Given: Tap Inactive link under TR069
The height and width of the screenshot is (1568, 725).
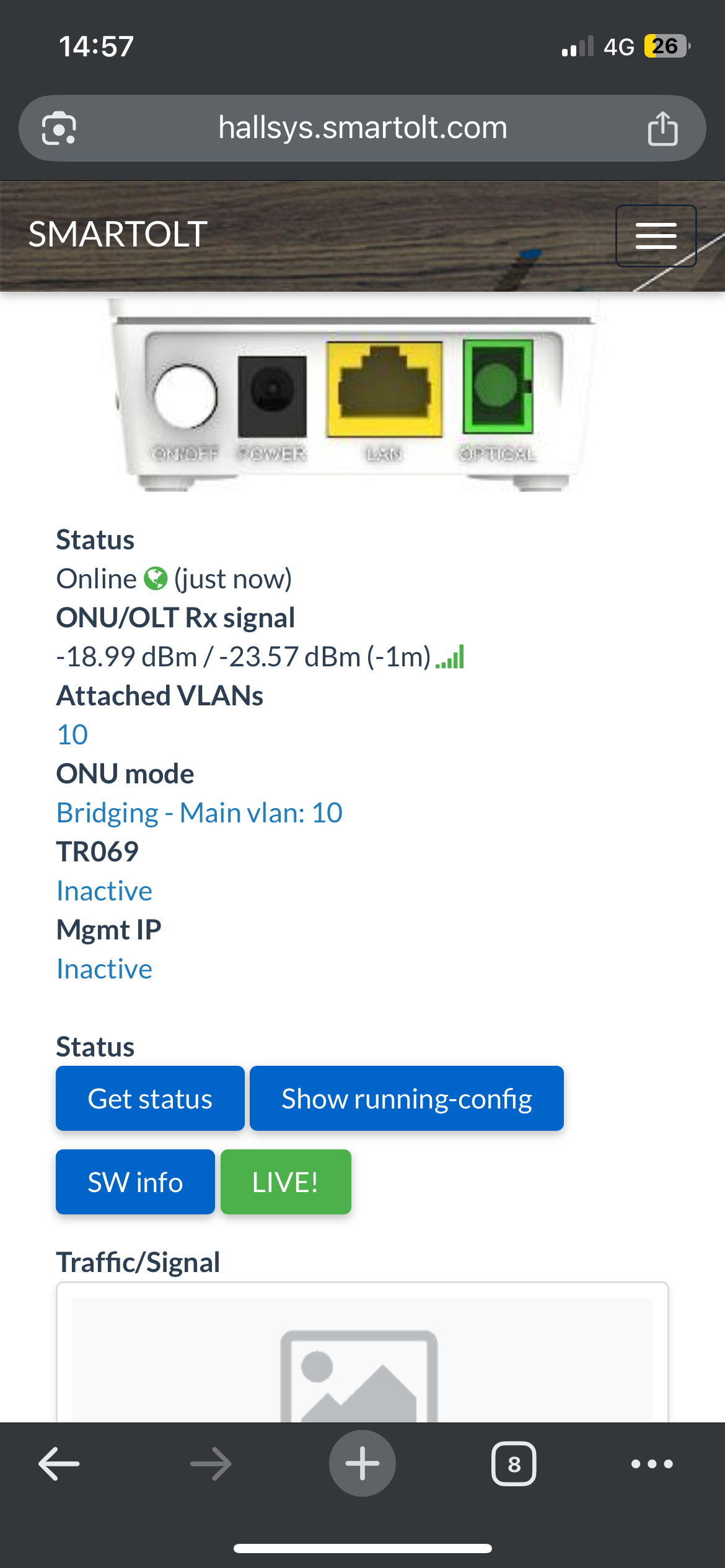Looking at the screenshot, I should [104, 891].
